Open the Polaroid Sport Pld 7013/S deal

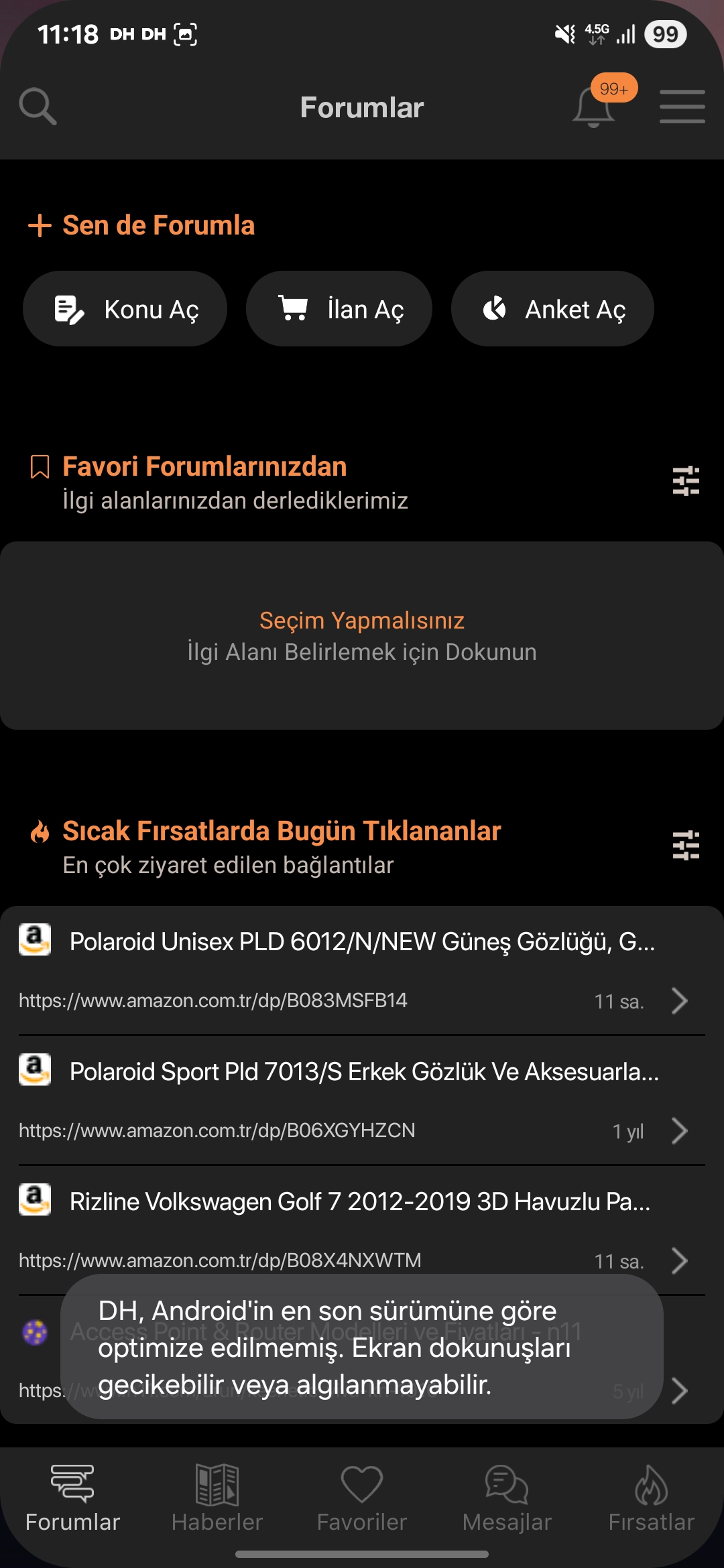pyautogui.click(x=362, y=1100)
